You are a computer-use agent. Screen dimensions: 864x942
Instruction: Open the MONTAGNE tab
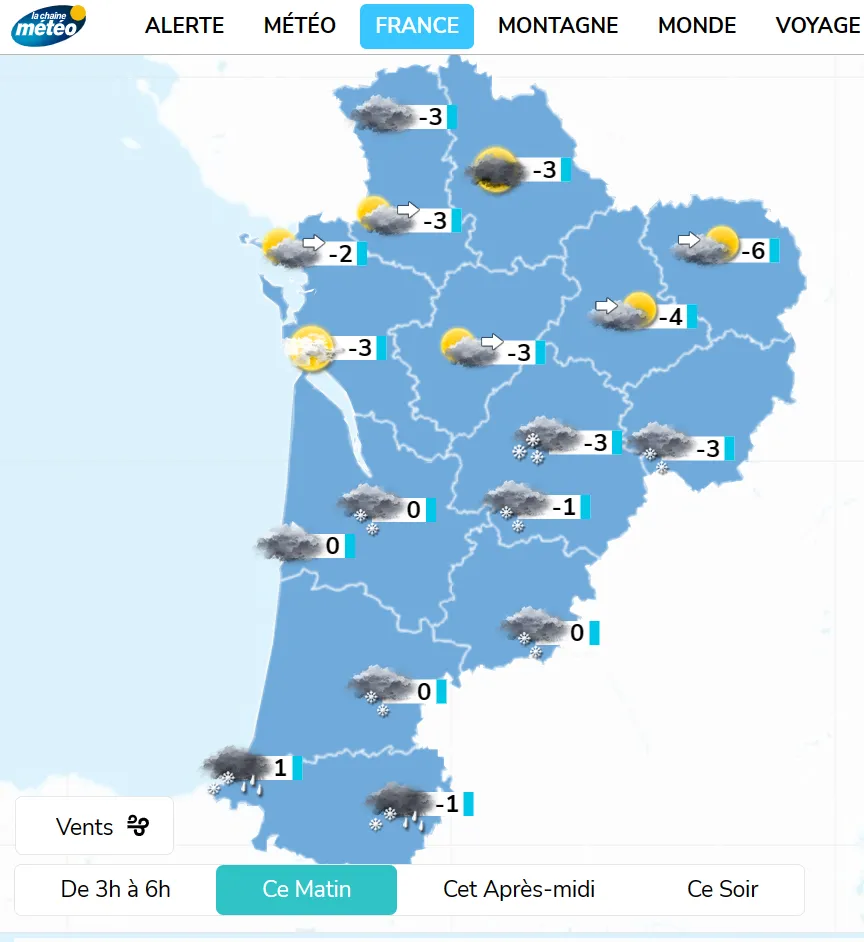coord(558,26)
